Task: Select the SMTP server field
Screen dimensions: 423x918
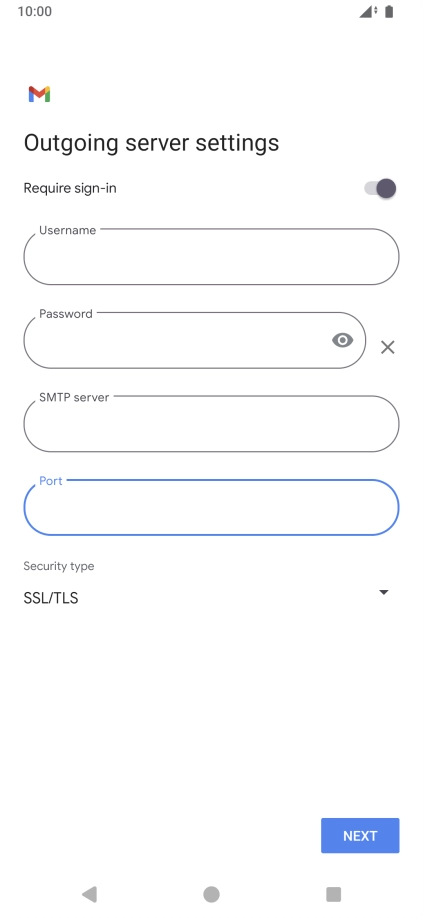Action: (211, 423)
